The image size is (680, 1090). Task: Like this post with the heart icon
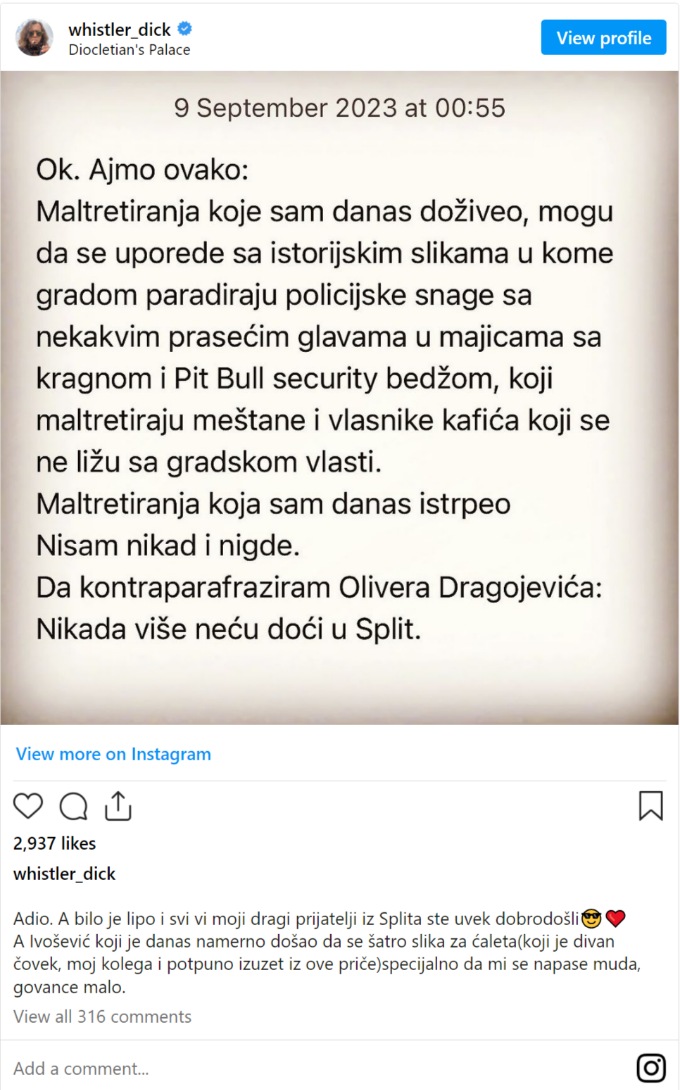click(28, 806)
